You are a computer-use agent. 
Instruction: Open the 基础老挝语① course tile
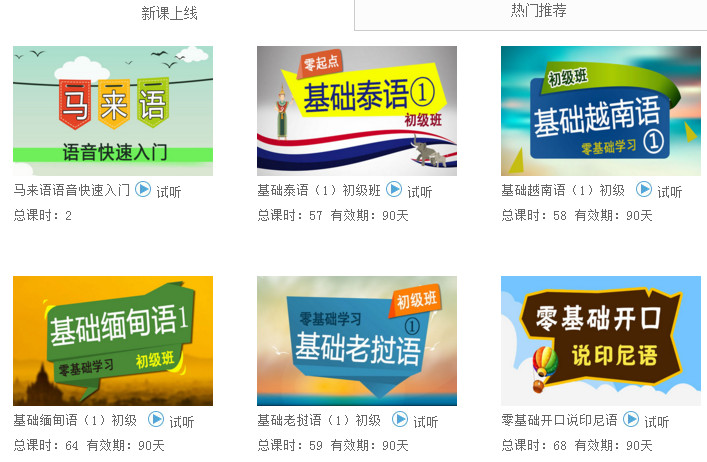[357, 341]
